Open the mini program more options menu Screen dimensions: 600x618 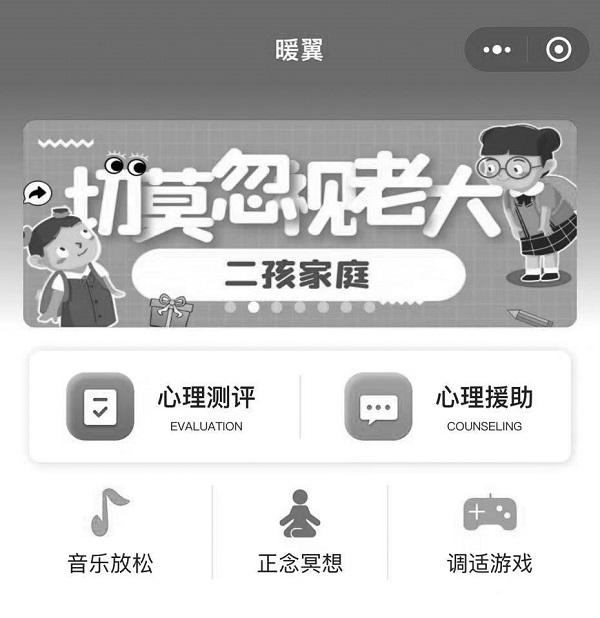(497, 49)
